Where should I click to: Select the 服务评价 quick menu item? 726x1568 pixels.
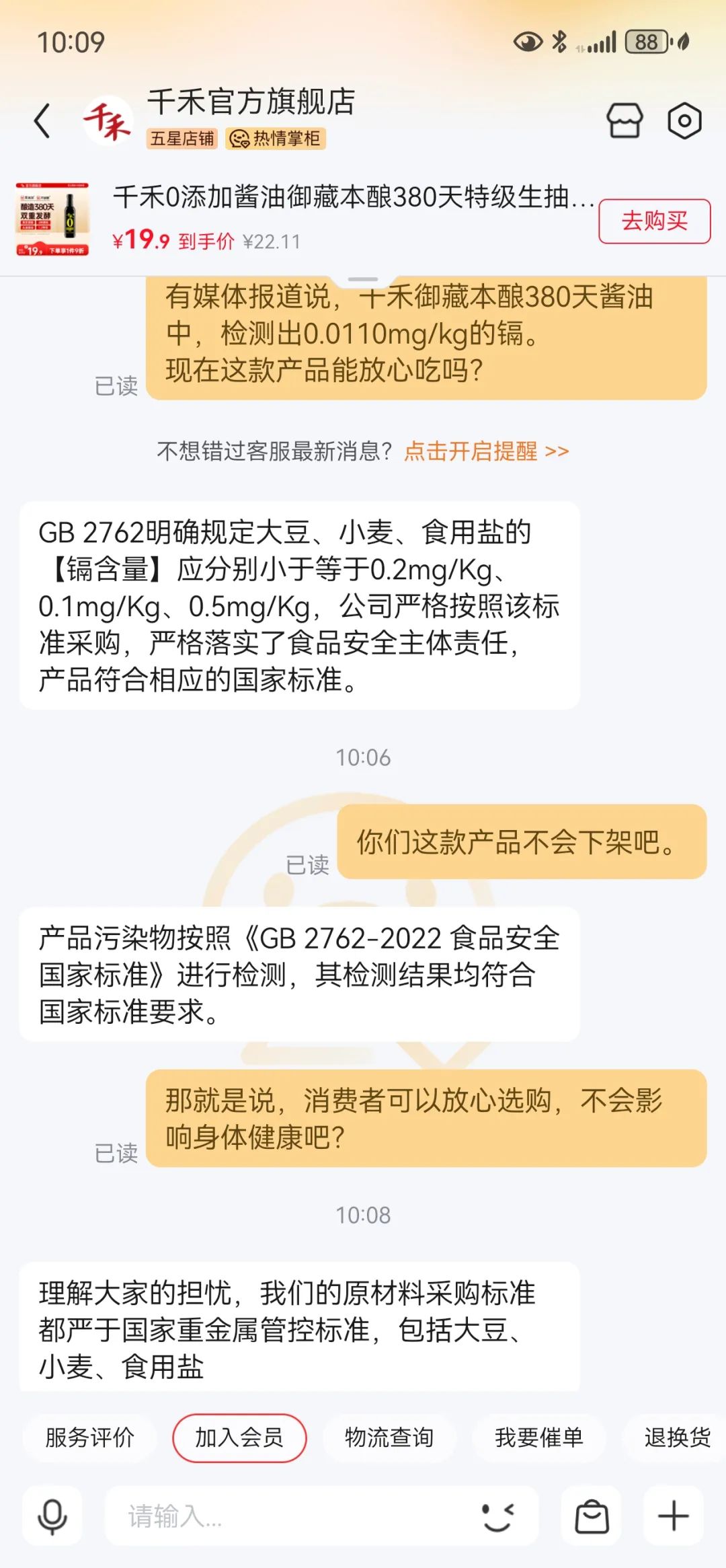tap(91, 1437)
